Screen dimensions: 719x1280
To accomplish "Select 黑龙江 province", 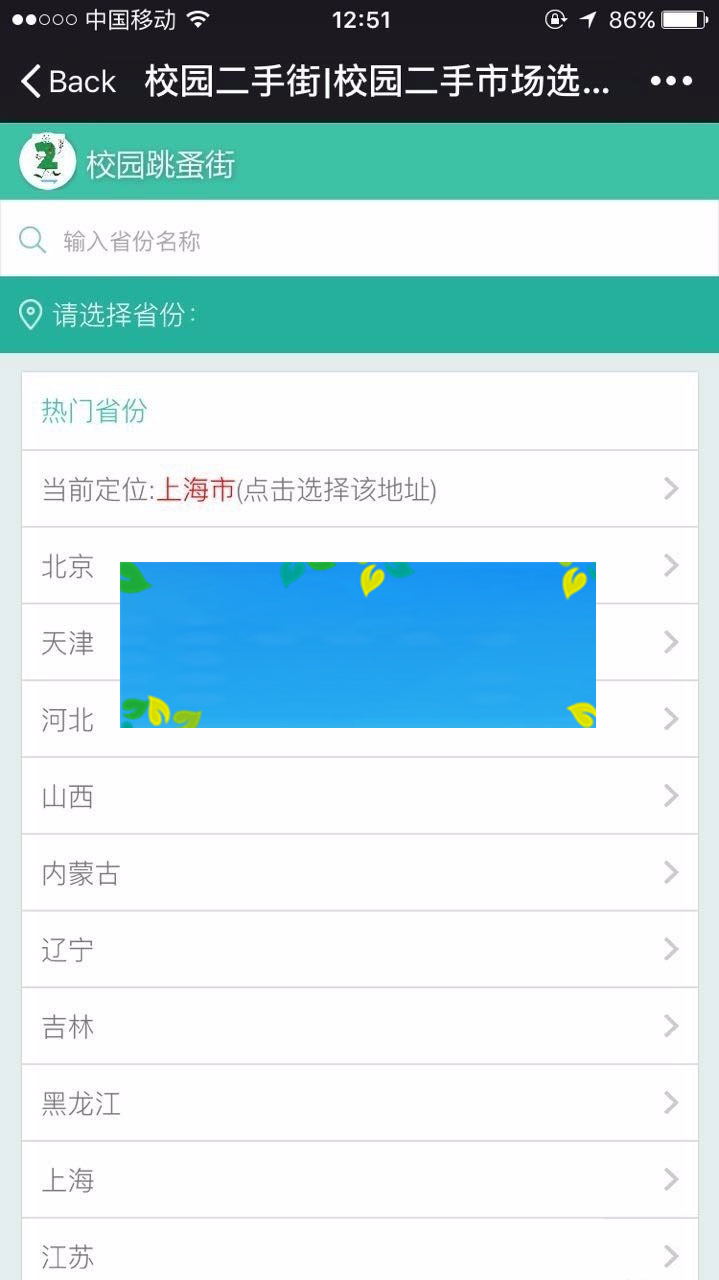I will [359, 1103].
